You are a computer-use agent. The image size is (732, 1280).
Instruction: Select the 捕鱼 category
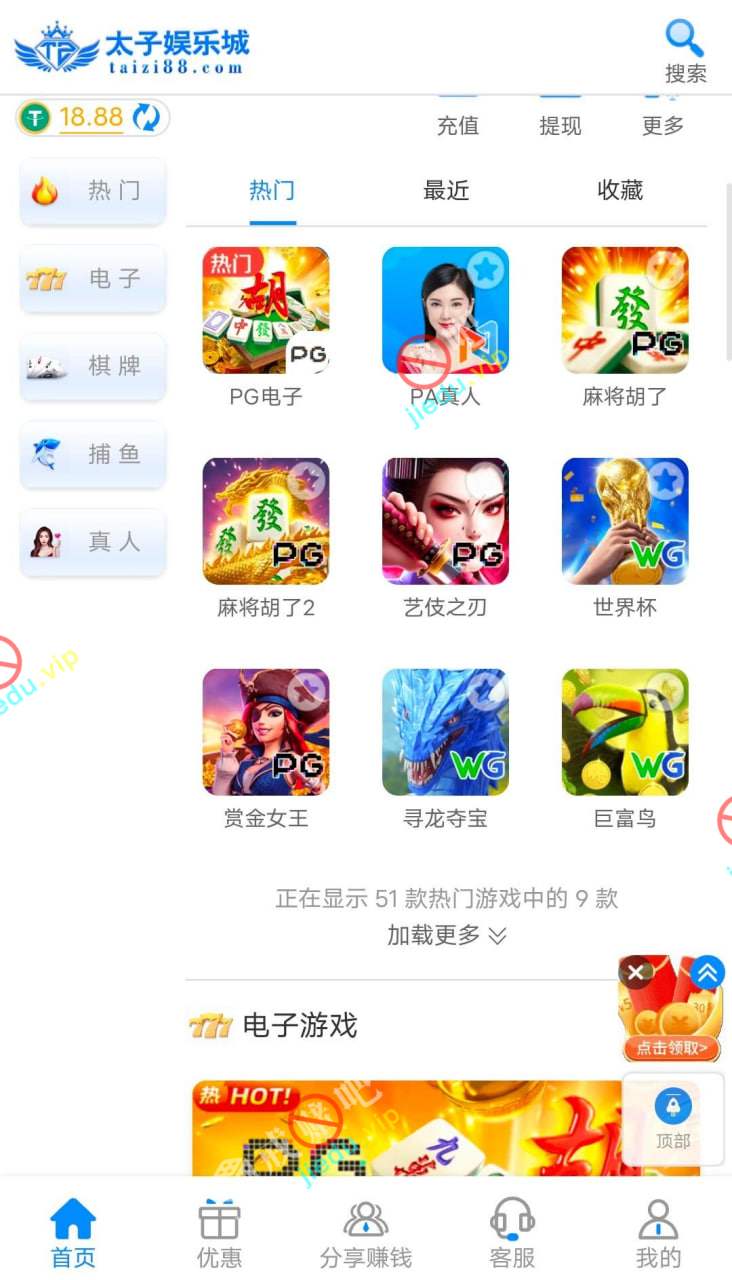tap(93, 454)
